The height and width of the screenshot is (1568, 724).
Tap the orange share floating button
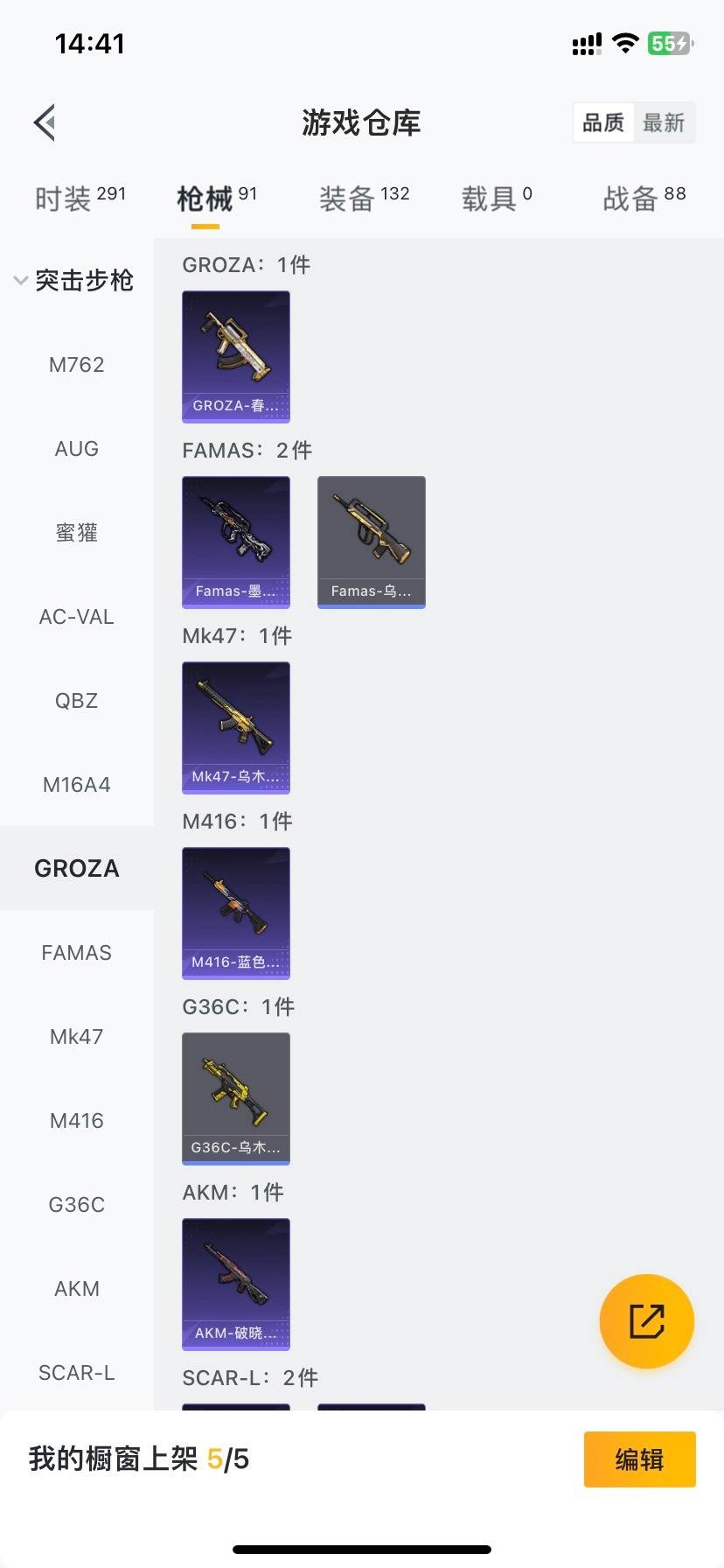(x=647, y=1320)
